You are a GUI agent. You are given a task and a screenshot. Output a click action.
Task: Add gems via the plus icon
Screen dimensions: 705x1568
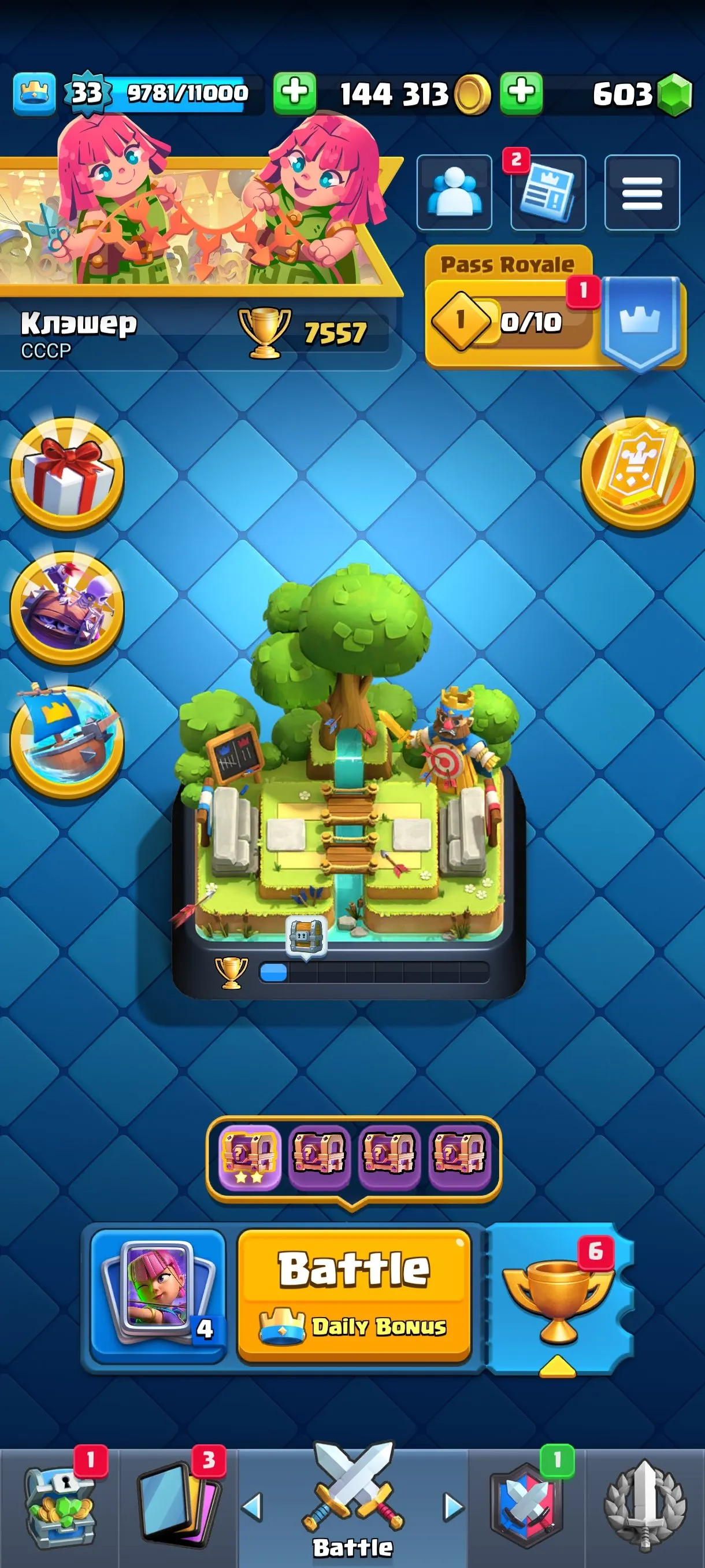(x=521, y=91)
